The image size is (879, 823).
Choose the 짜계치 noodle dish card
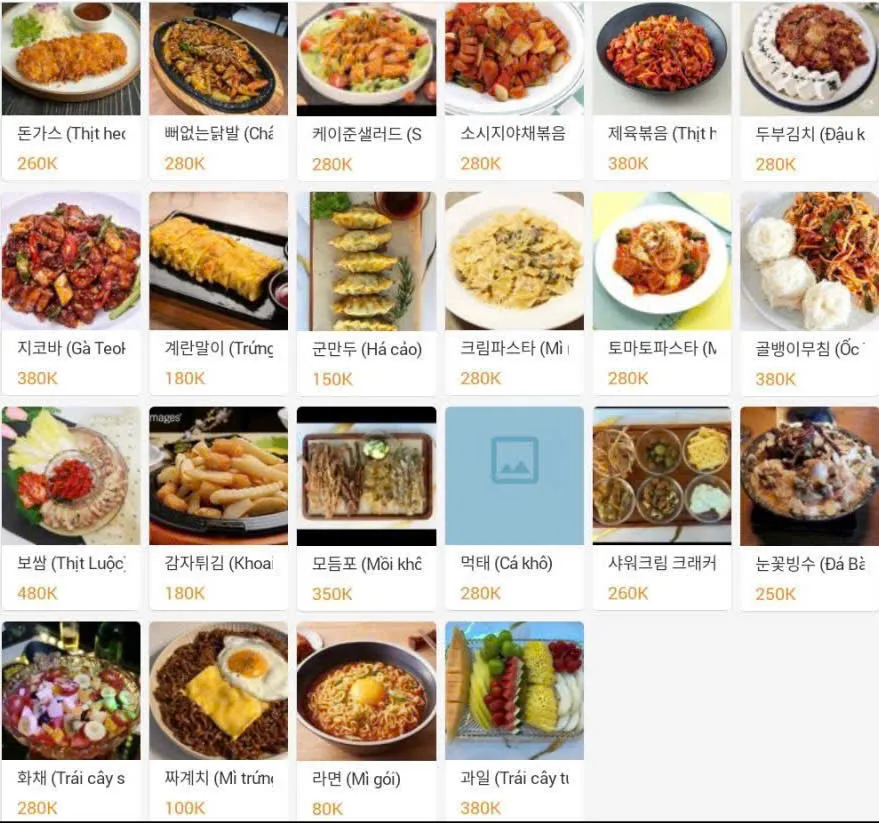coord(218,720)
